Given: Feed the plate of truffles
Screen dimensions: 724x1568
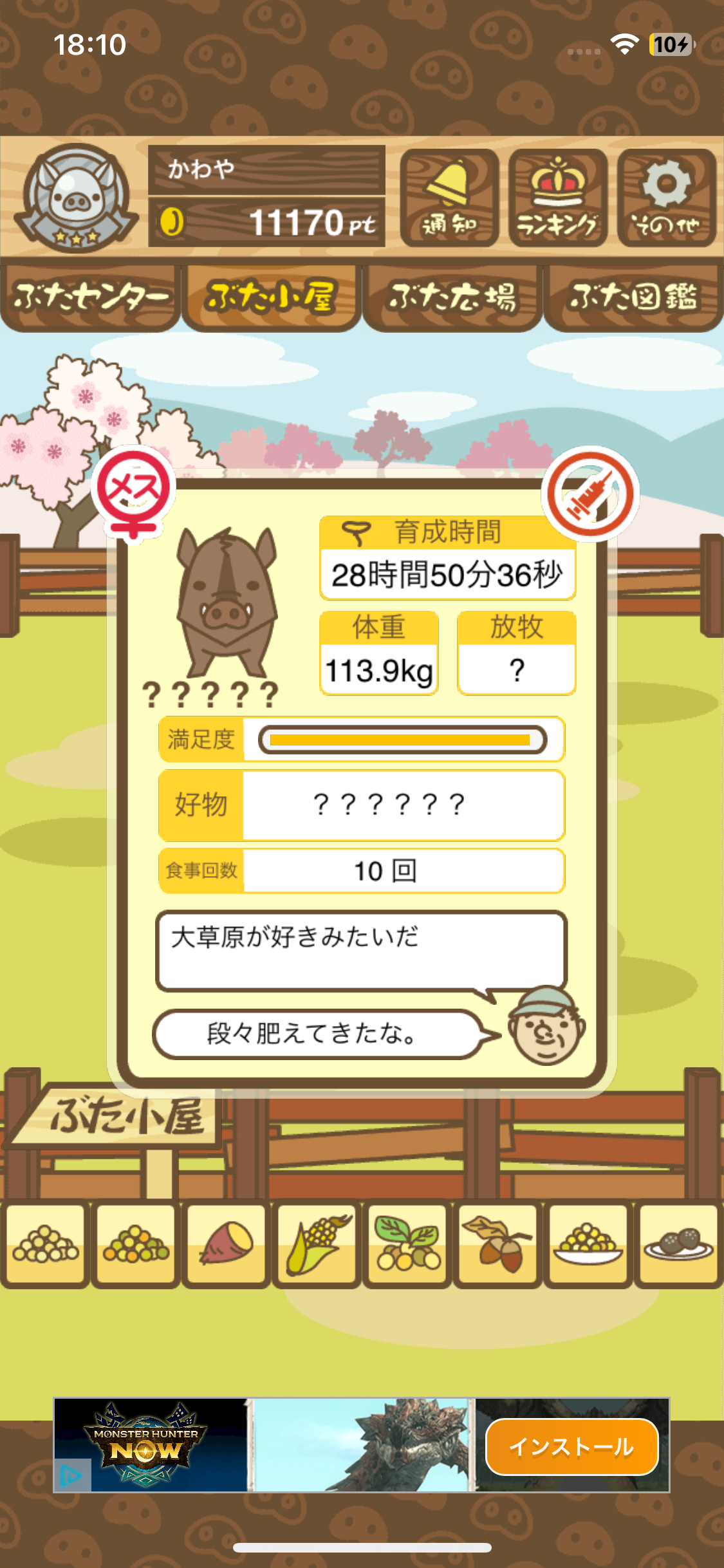Looking at the screenshot, I should click(678, 1245).
